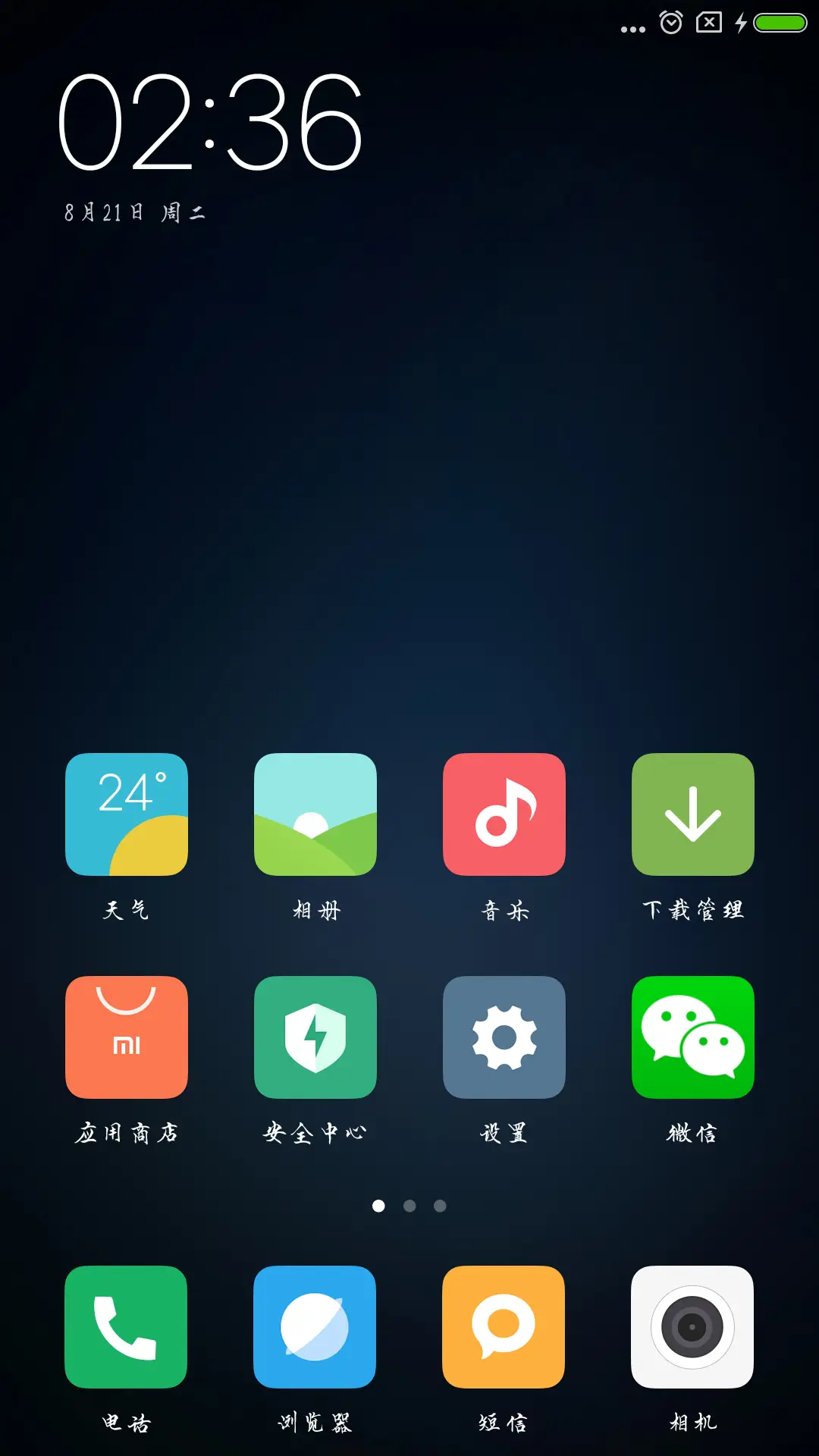Select the third home screen page dot
Image resolution: width=819 pixels, height=1456 pixels.
[x=441, y=1206]
